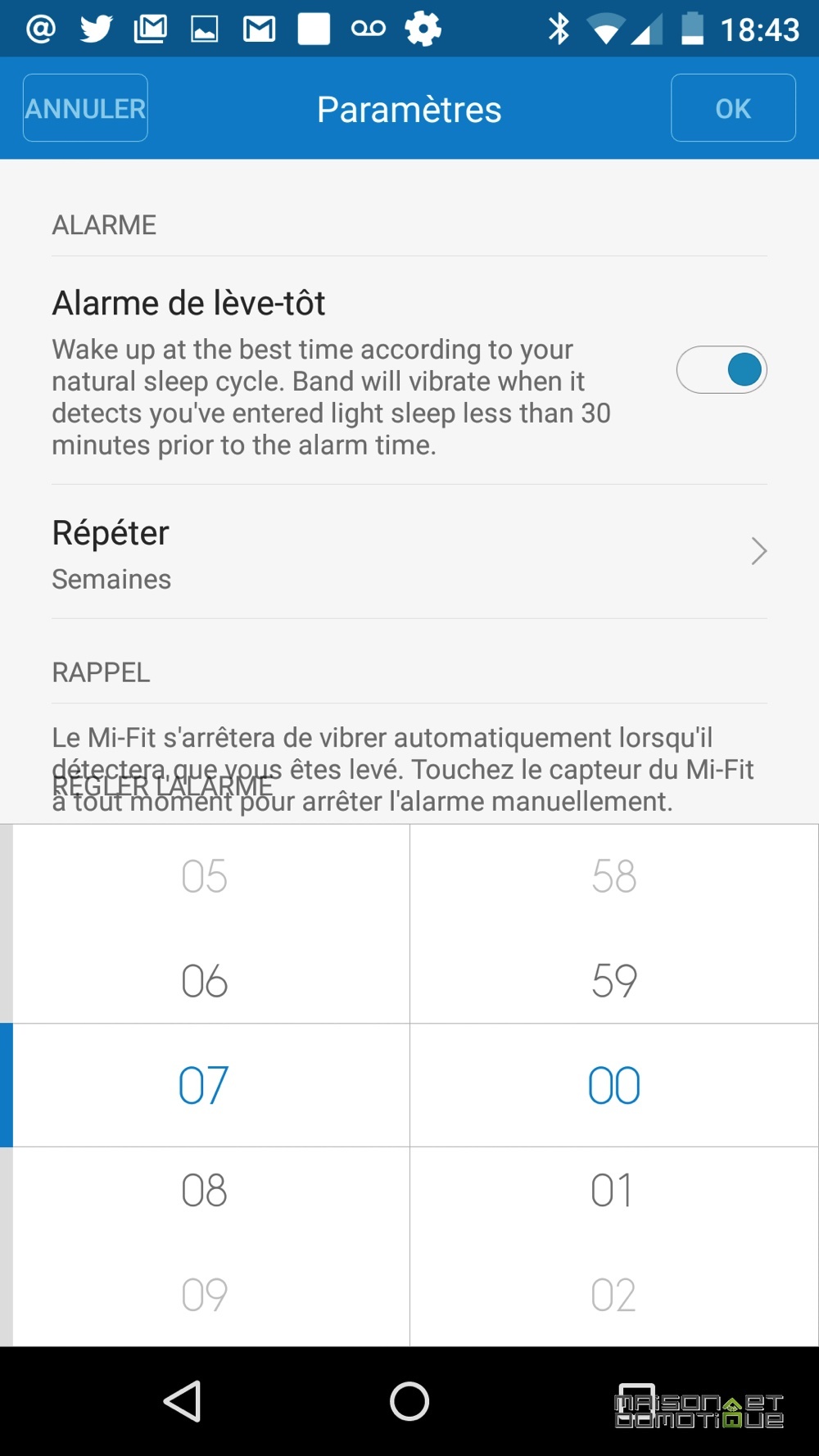Confirm settings with OK
The width and height of the screenshot is (819, 1456).
tap(733, 108)
